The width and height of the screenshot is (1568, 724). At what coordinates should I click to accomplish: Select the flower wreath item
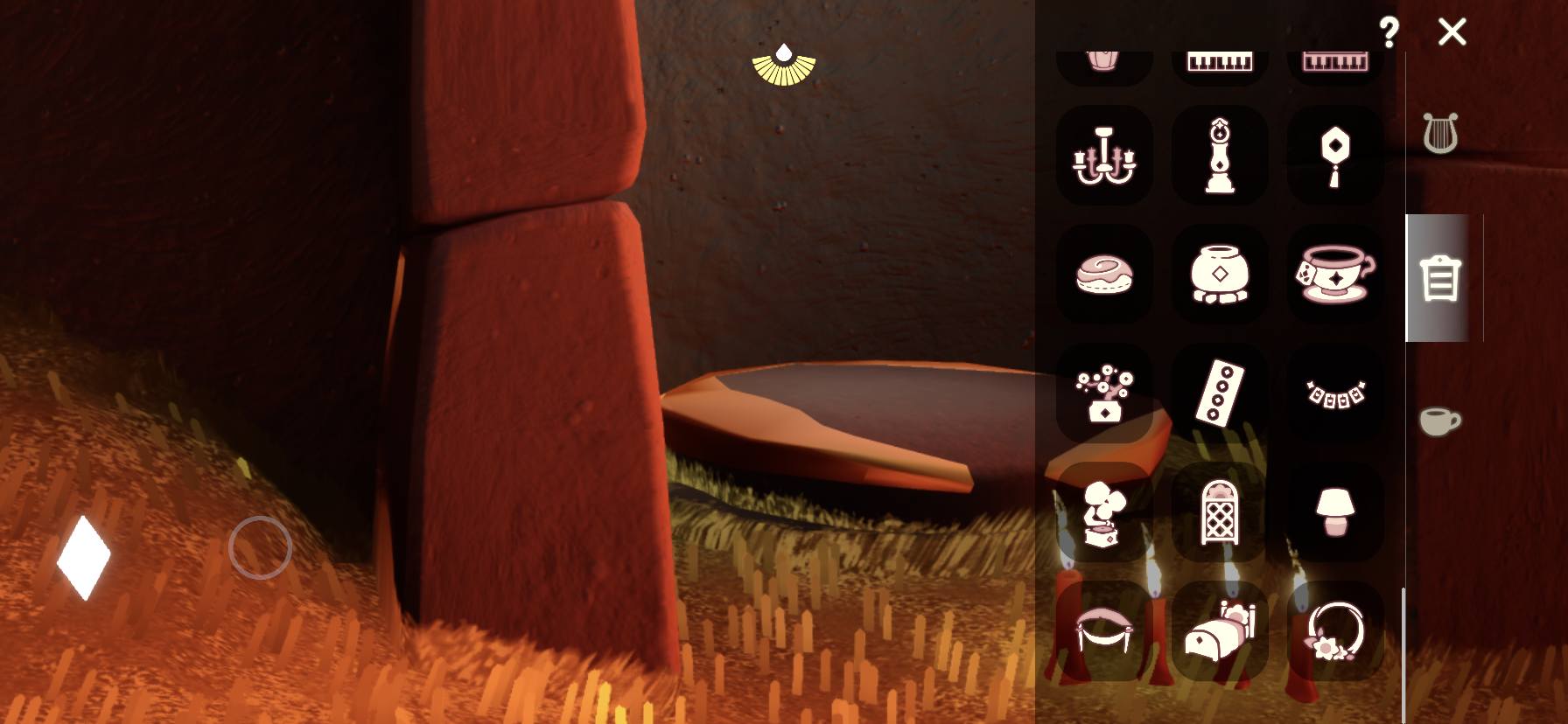click(x=1335, y=631)
